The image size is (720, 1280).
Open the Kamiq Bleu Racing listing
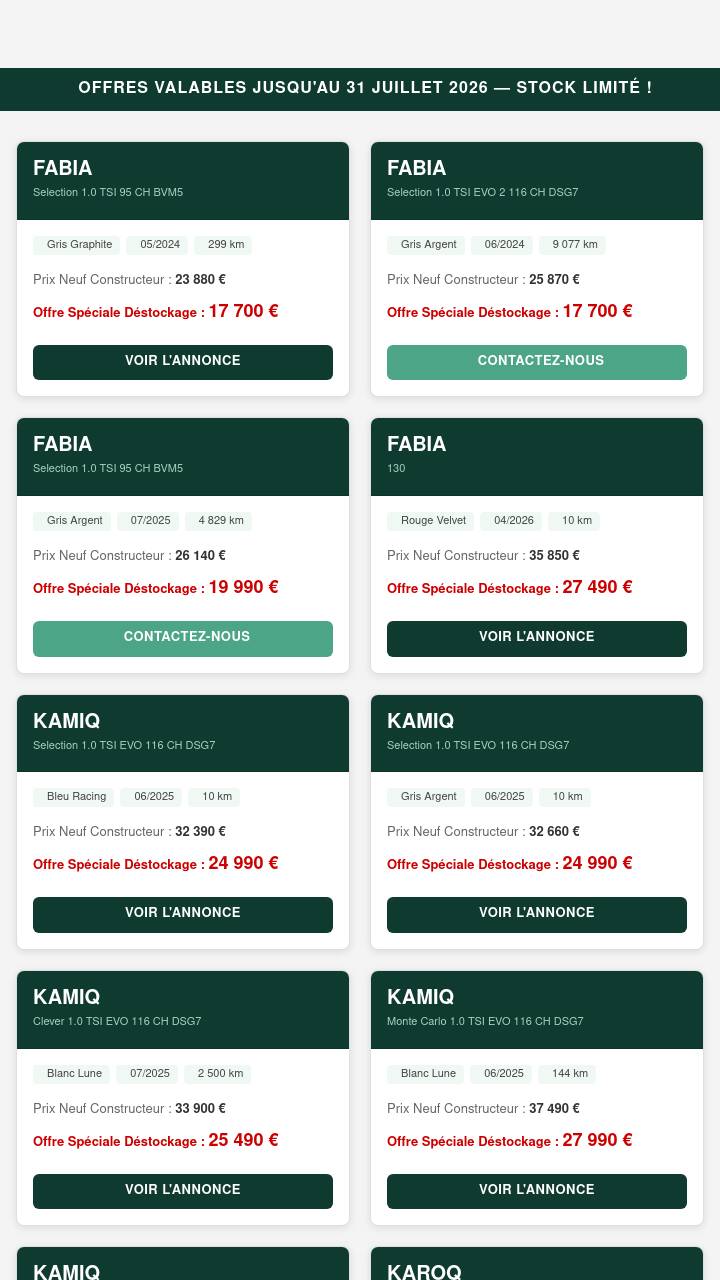click(183, 914)
